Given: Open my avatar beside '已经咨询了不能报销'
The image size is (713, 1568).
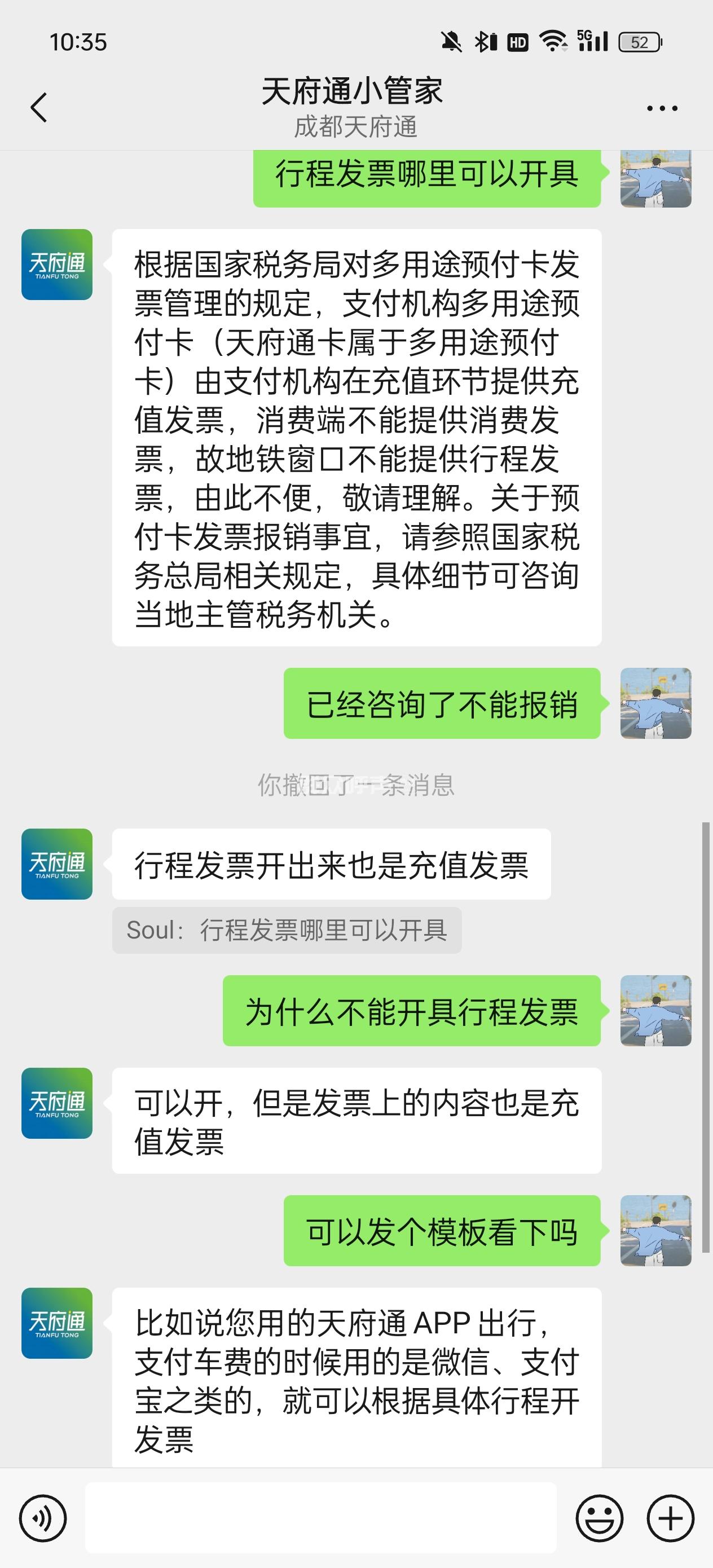Looking at the screenshot, I should (655, 703).
